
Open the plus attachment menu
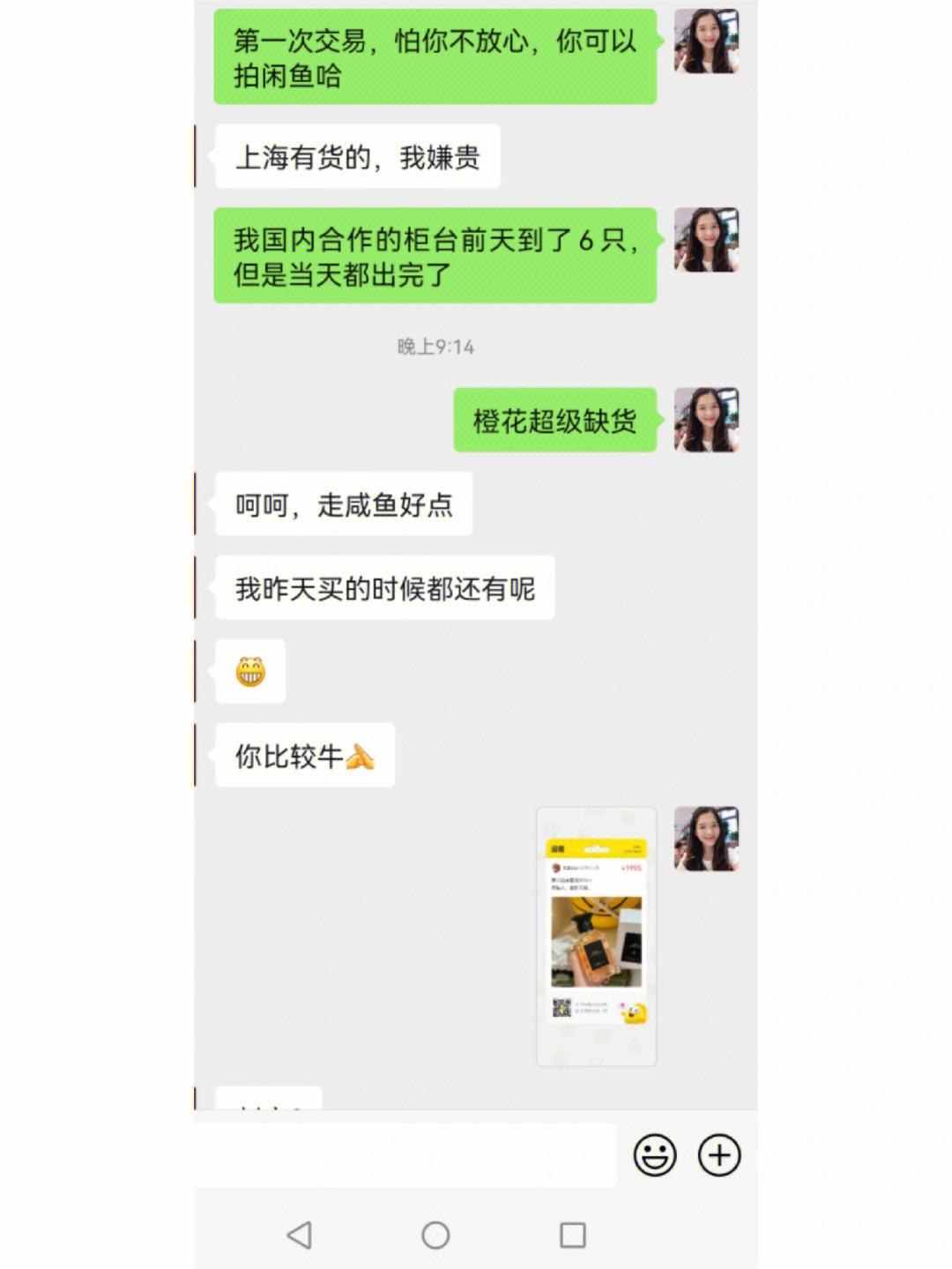pyautogui.click(x=719, y=1155)
